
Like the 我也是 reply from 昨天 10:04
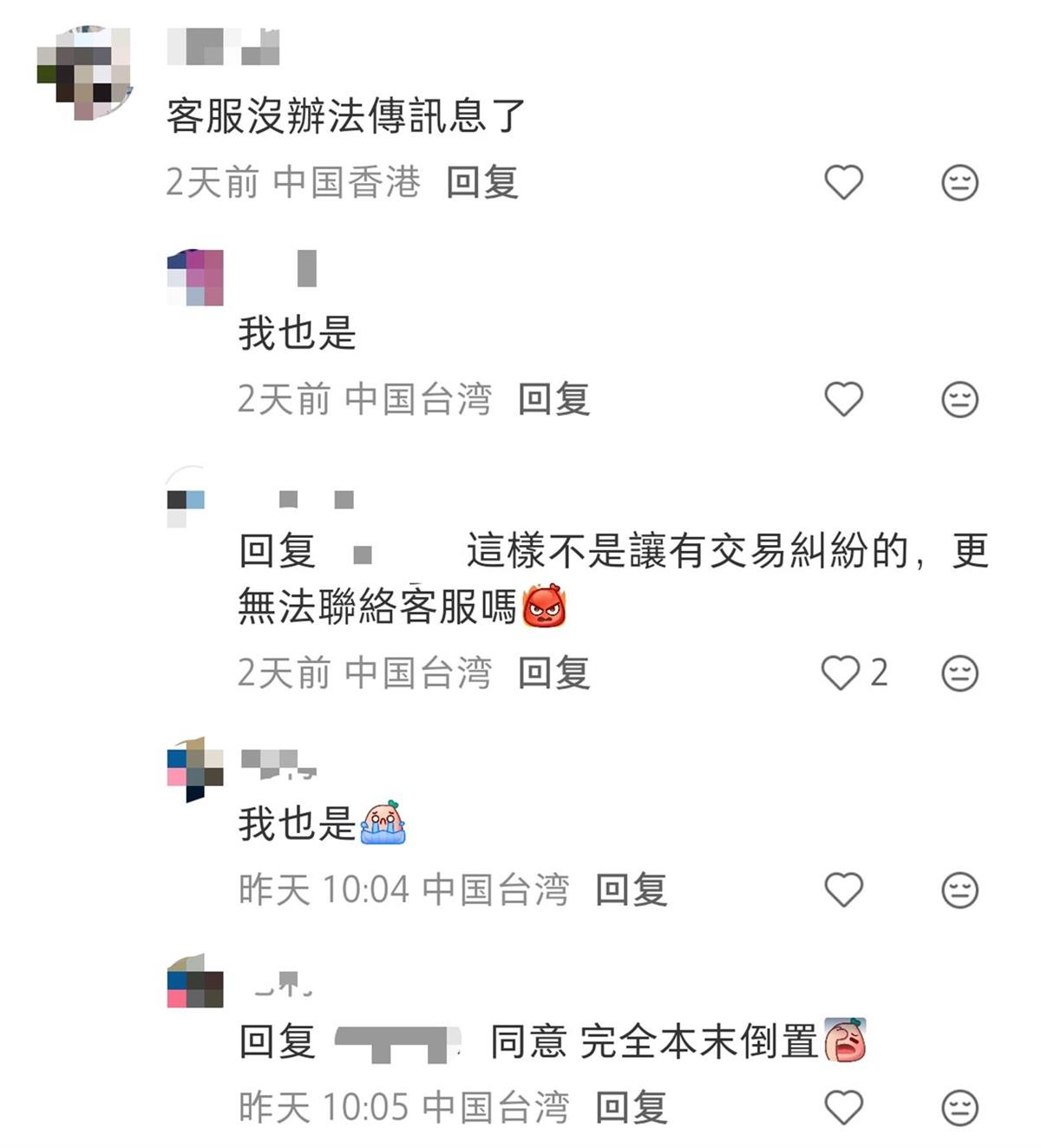843,890
